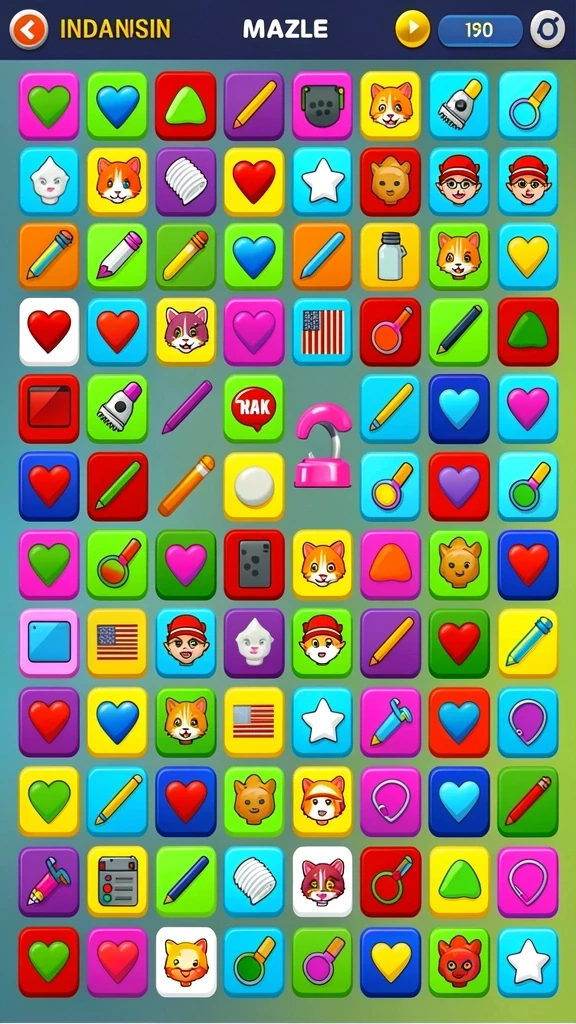Select the loose purple crayon piece
Image resolution: width=576 pixels, height=1024 pixels.
point(187,408)
